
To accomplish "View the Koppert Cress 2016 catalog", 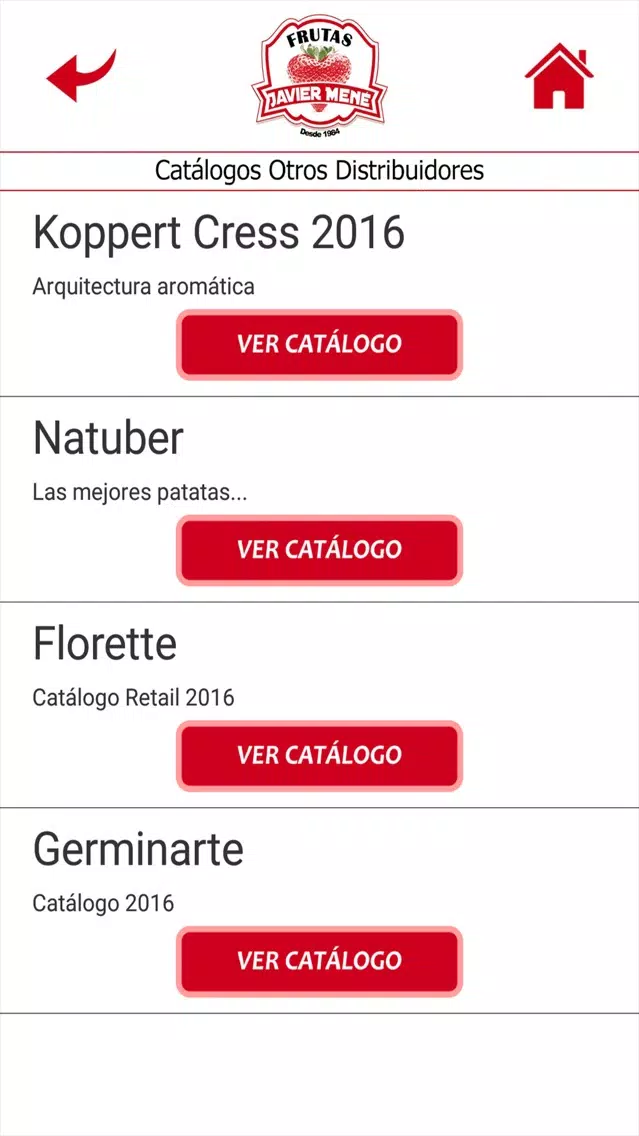I will click(x=320, y=344).
